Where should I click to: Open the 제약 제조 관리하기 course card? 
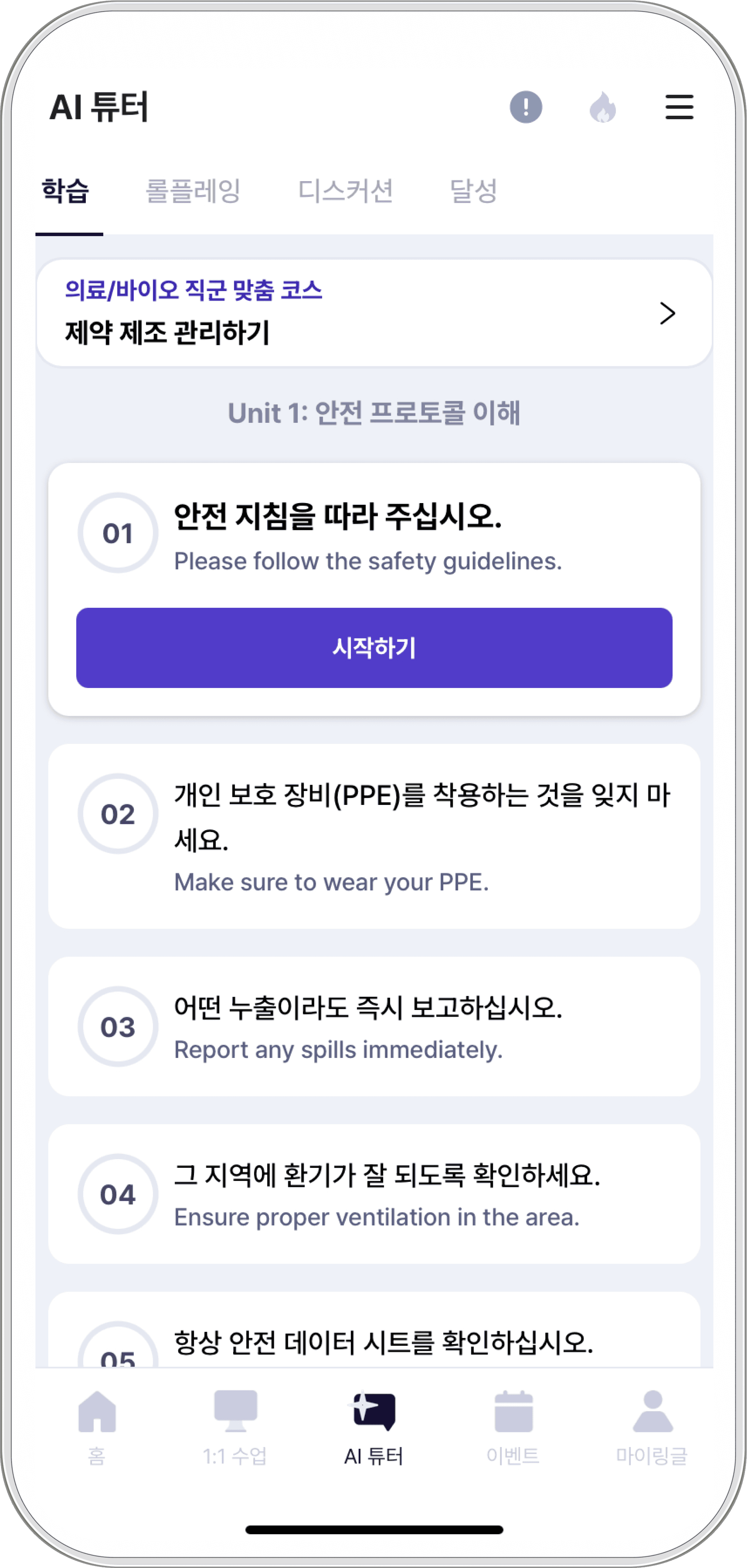coord(374,313)
